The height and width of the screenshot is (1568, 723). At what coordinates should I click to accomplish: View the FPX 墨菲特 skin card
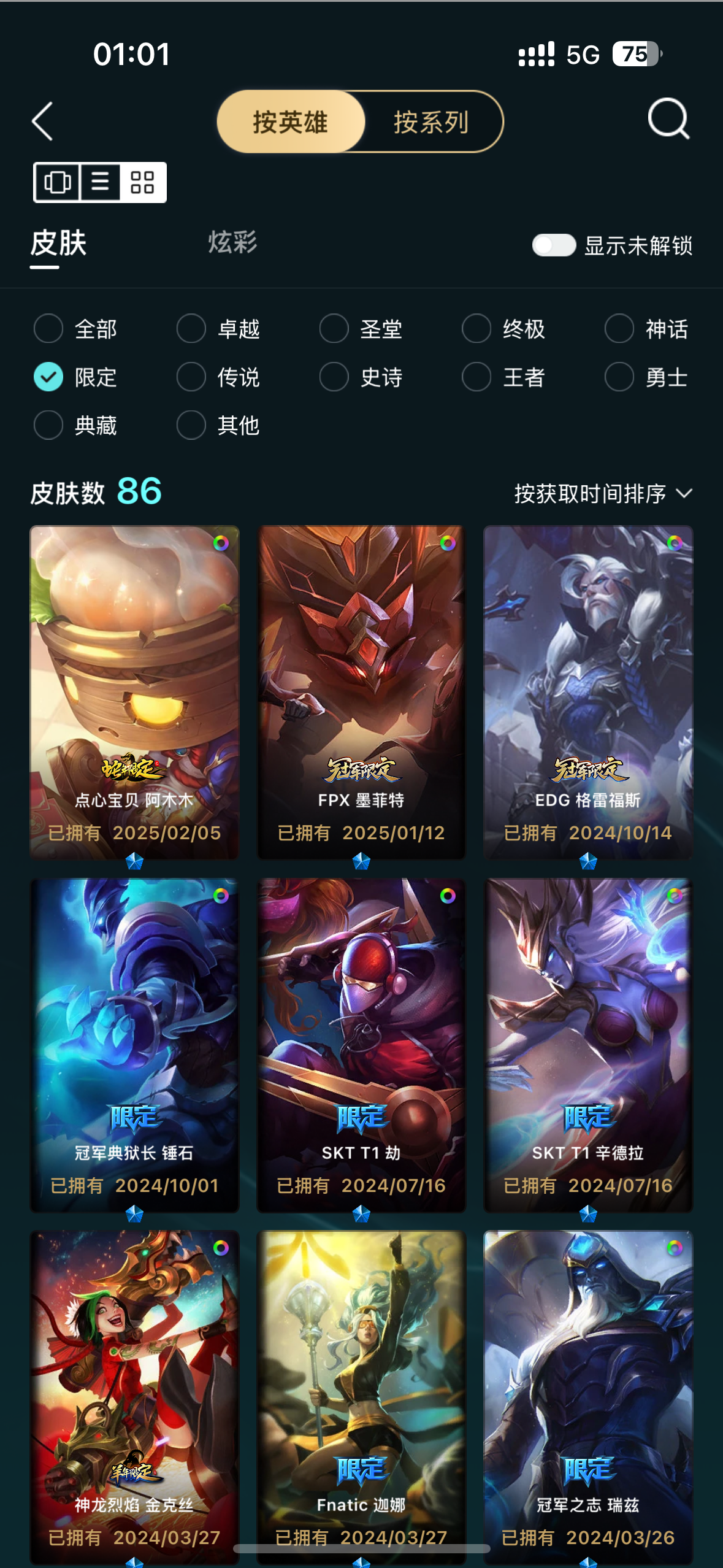click(361, 692)
